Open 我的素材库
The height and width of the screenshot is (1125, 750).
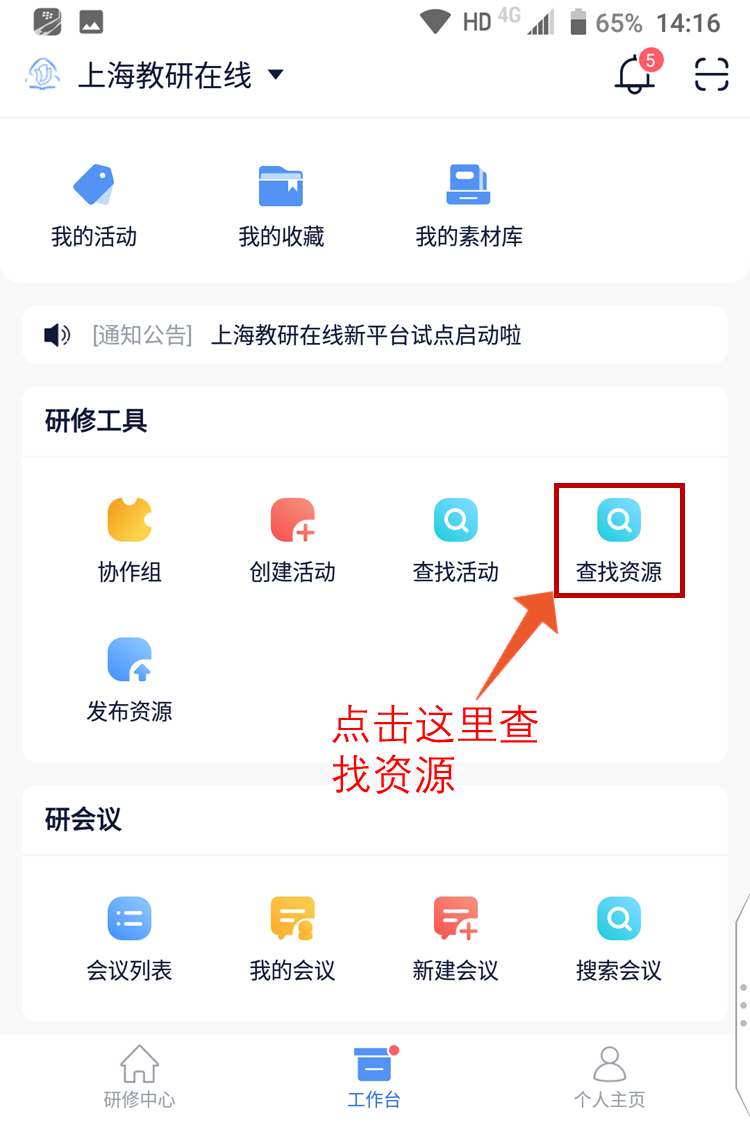pyautogui.click(x=468, y=206)
